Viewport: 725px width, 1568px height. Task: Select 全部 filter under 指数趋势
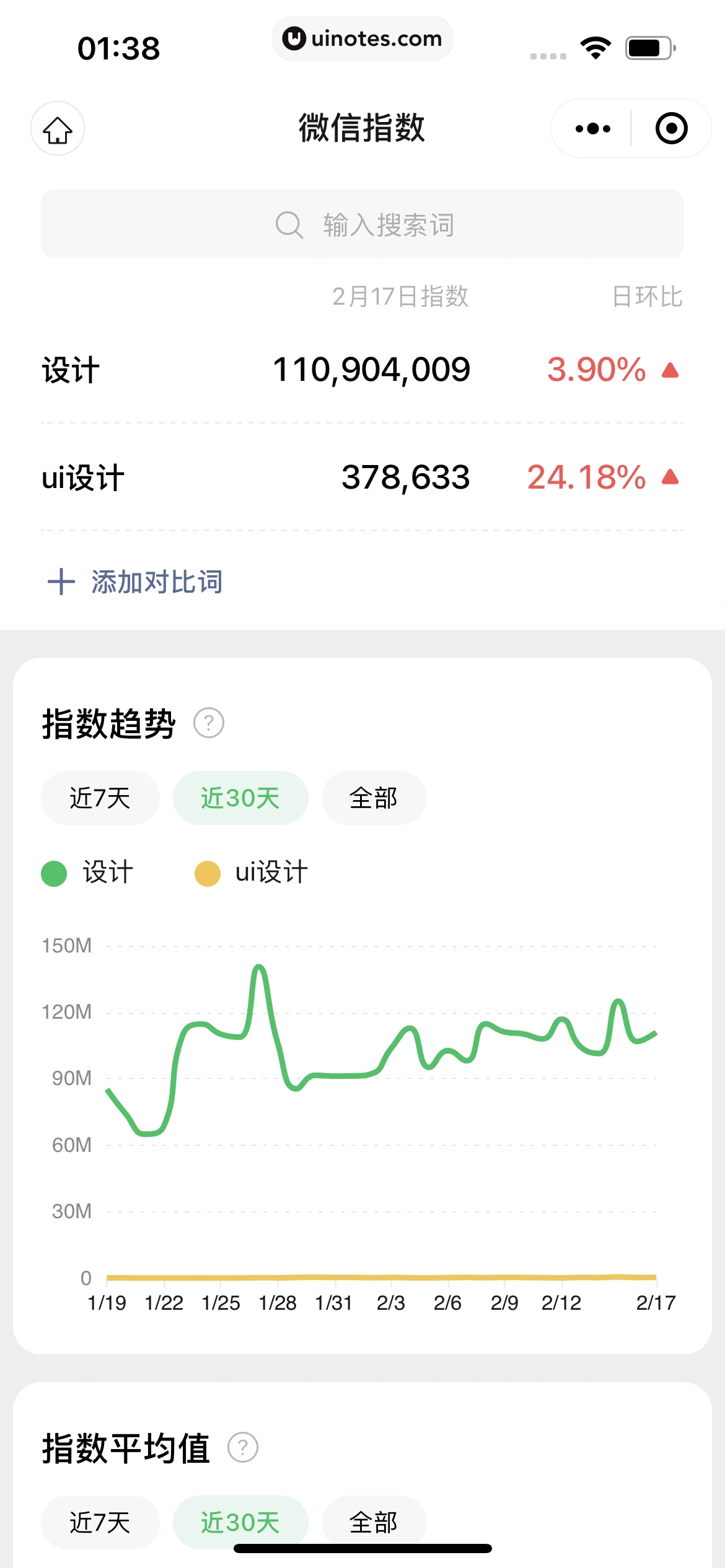pyautogui.click(x=373, y=798)
